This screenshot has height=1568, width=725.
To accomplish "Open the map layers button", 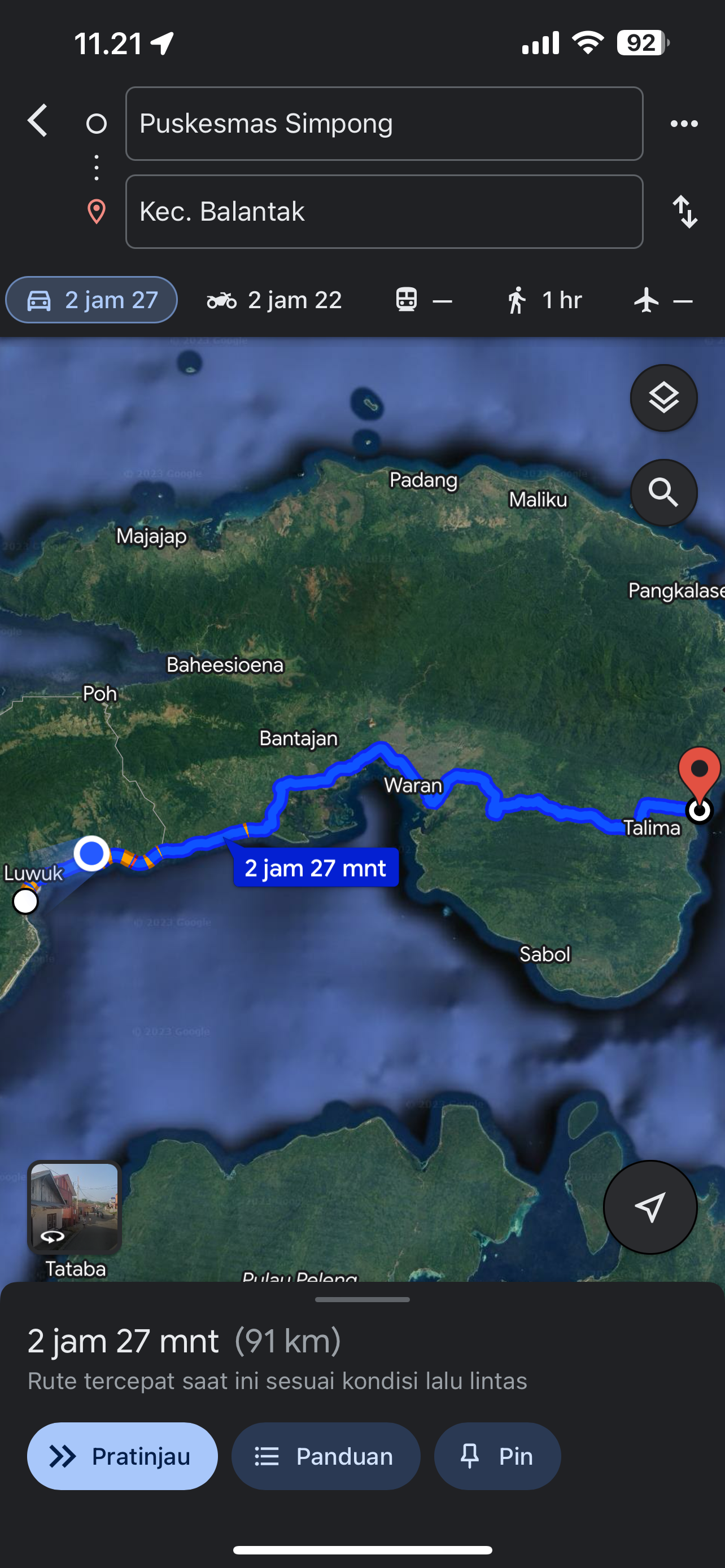I will point(663,398).
